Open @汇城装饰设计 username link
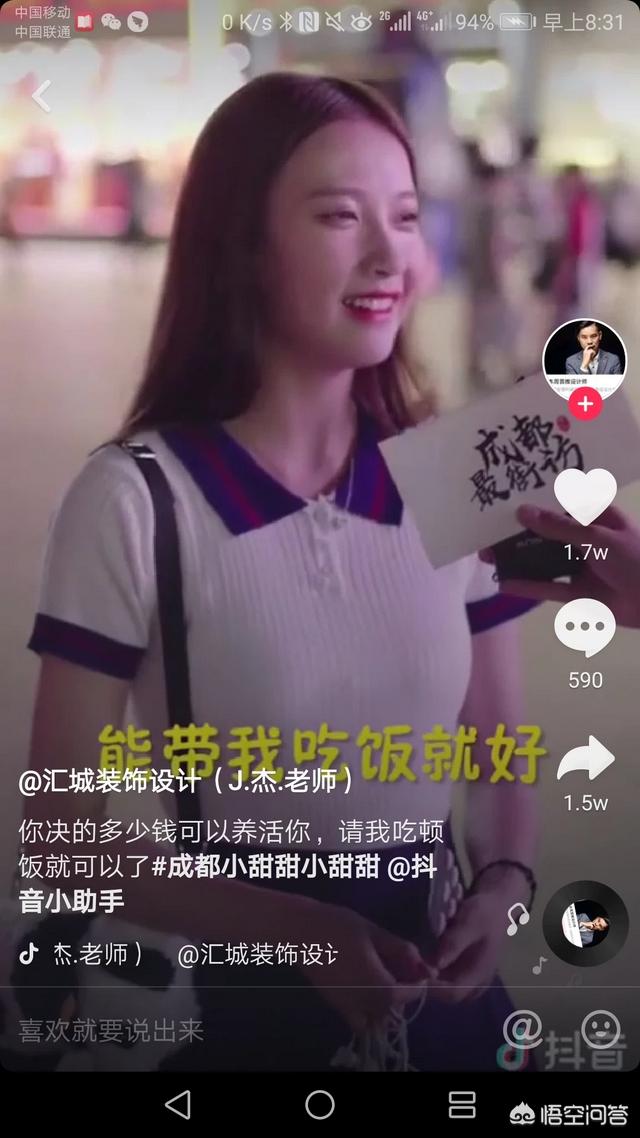This screenshot has height=1138, width=640. point(186,781)
